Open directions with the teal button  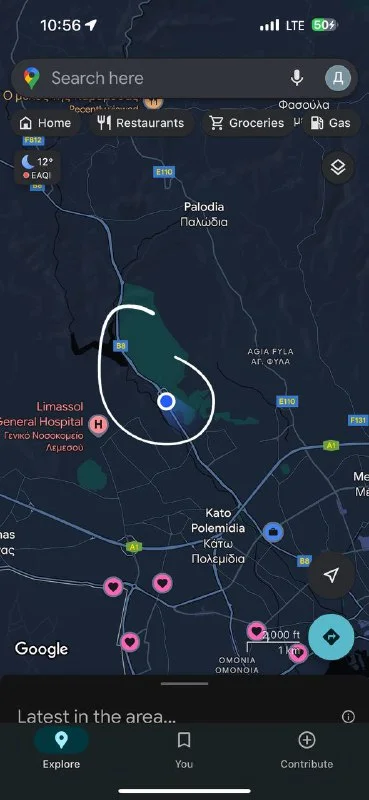[331, 637]
